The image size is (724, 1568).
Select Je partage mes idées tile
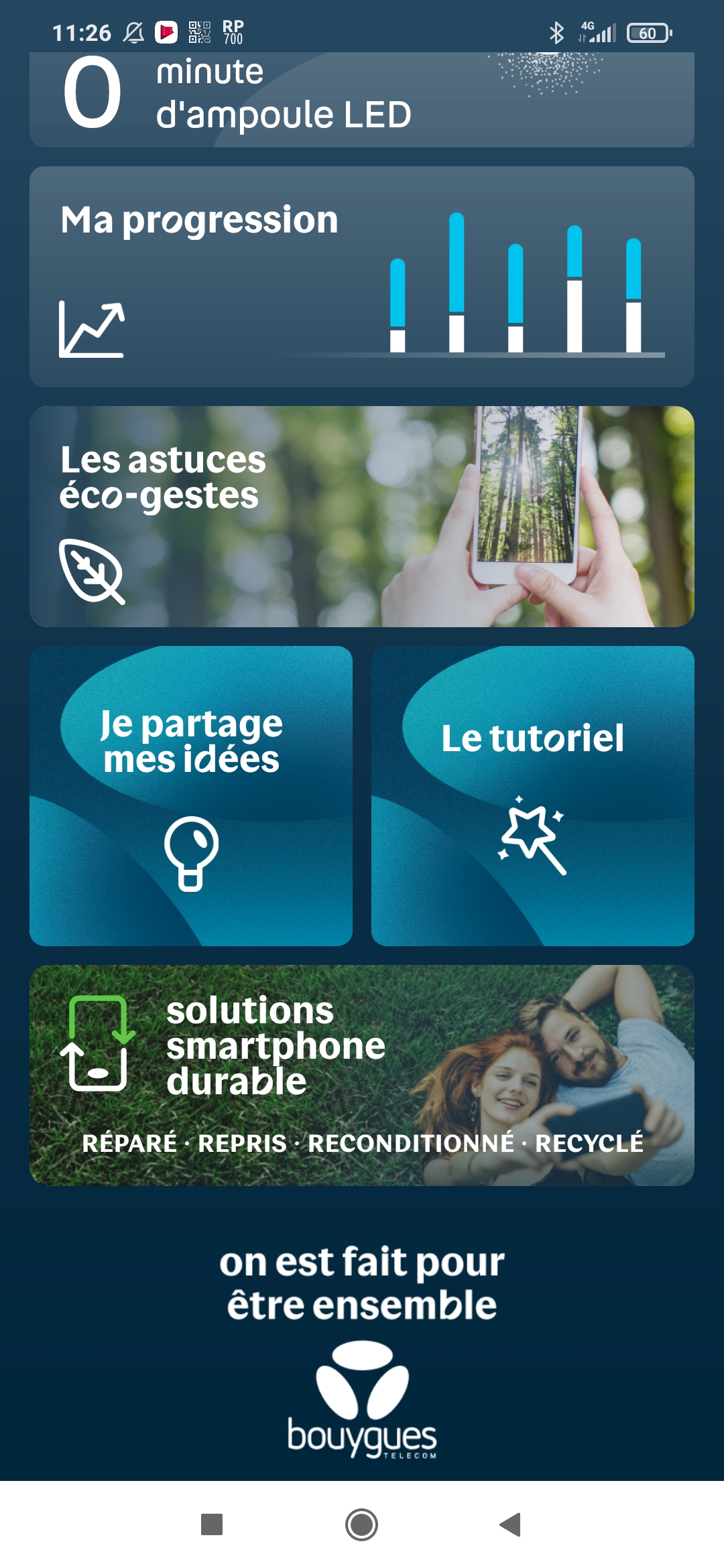[191, 795]
